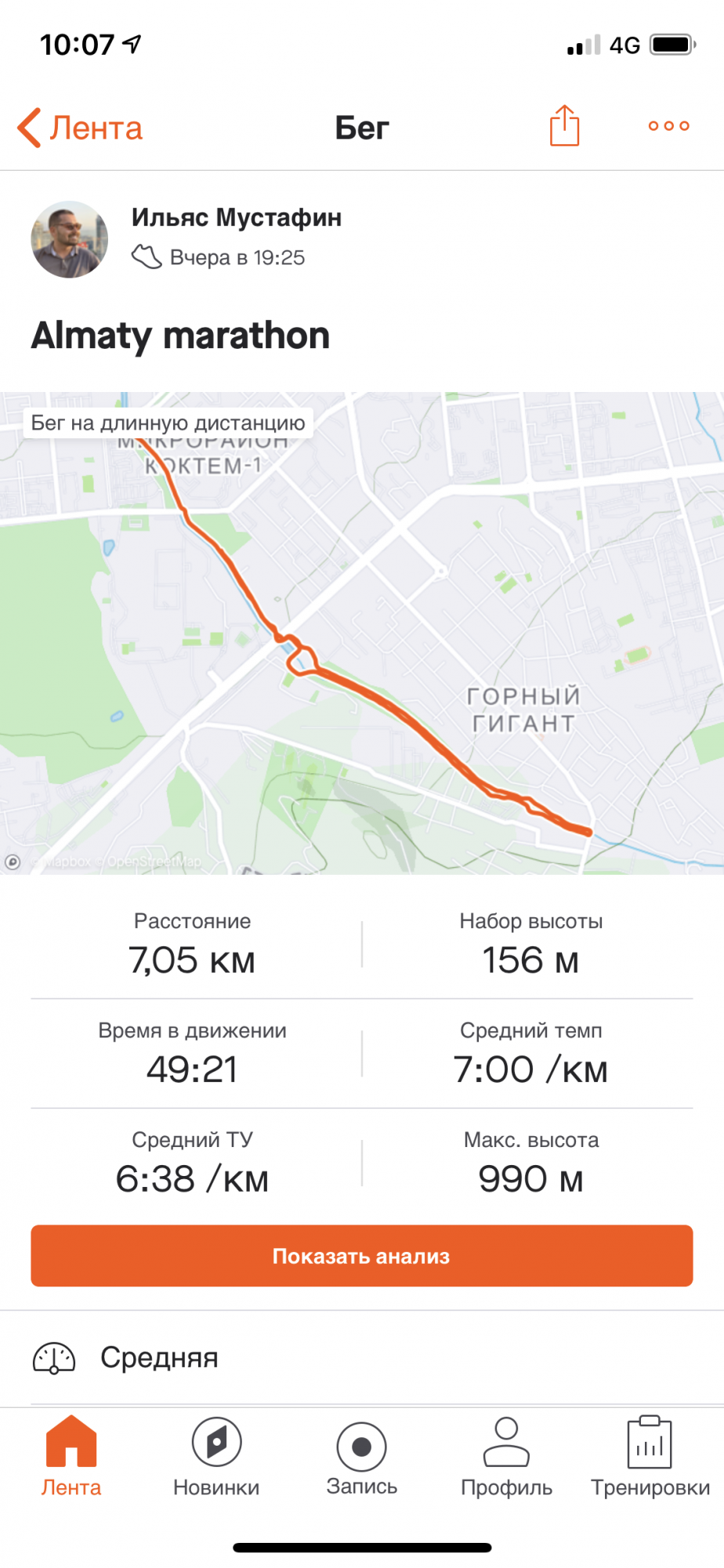Open the Тренировки tab
Image resolution: width=724 pixels, height=1568 pixels.
pos(650,1457)
